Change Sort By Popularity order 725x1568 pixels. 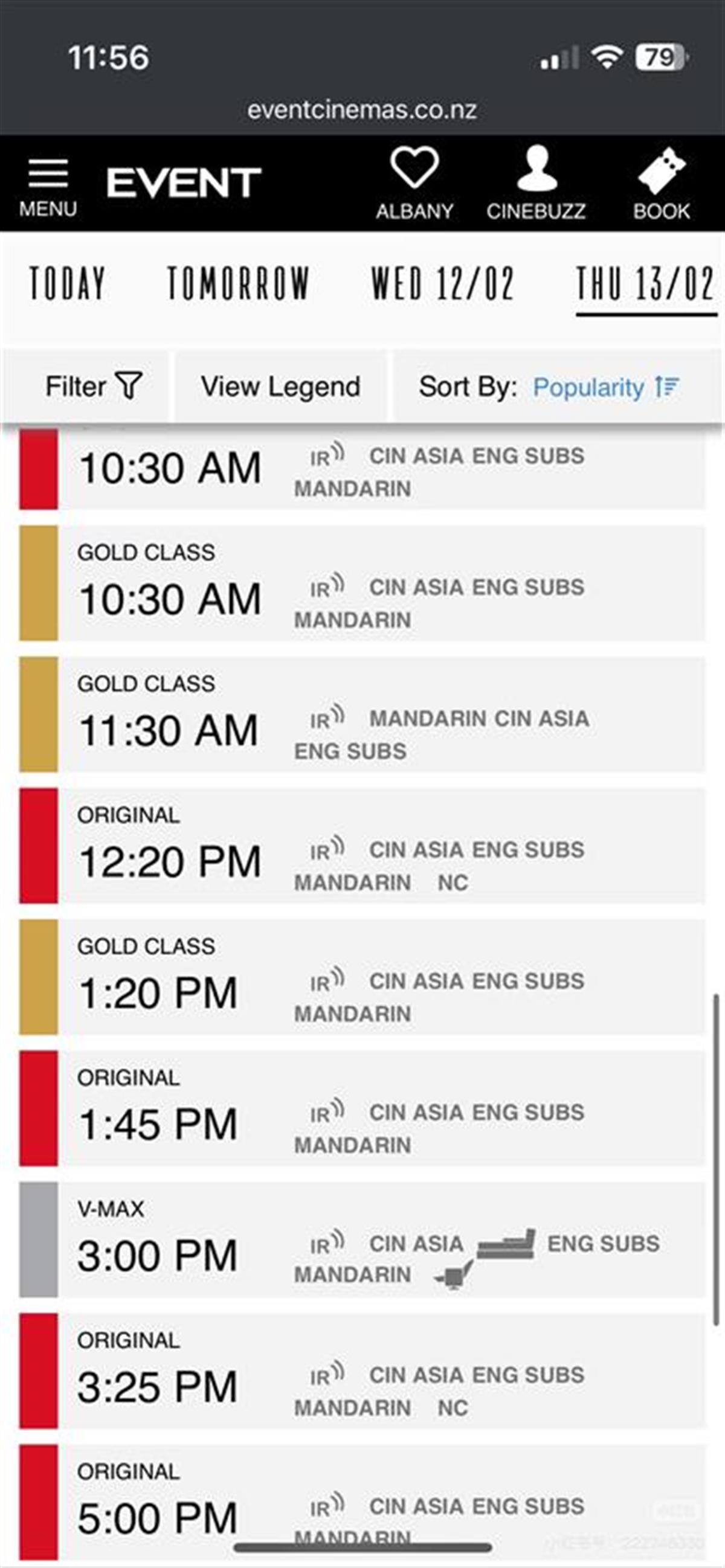pos(606,387)
